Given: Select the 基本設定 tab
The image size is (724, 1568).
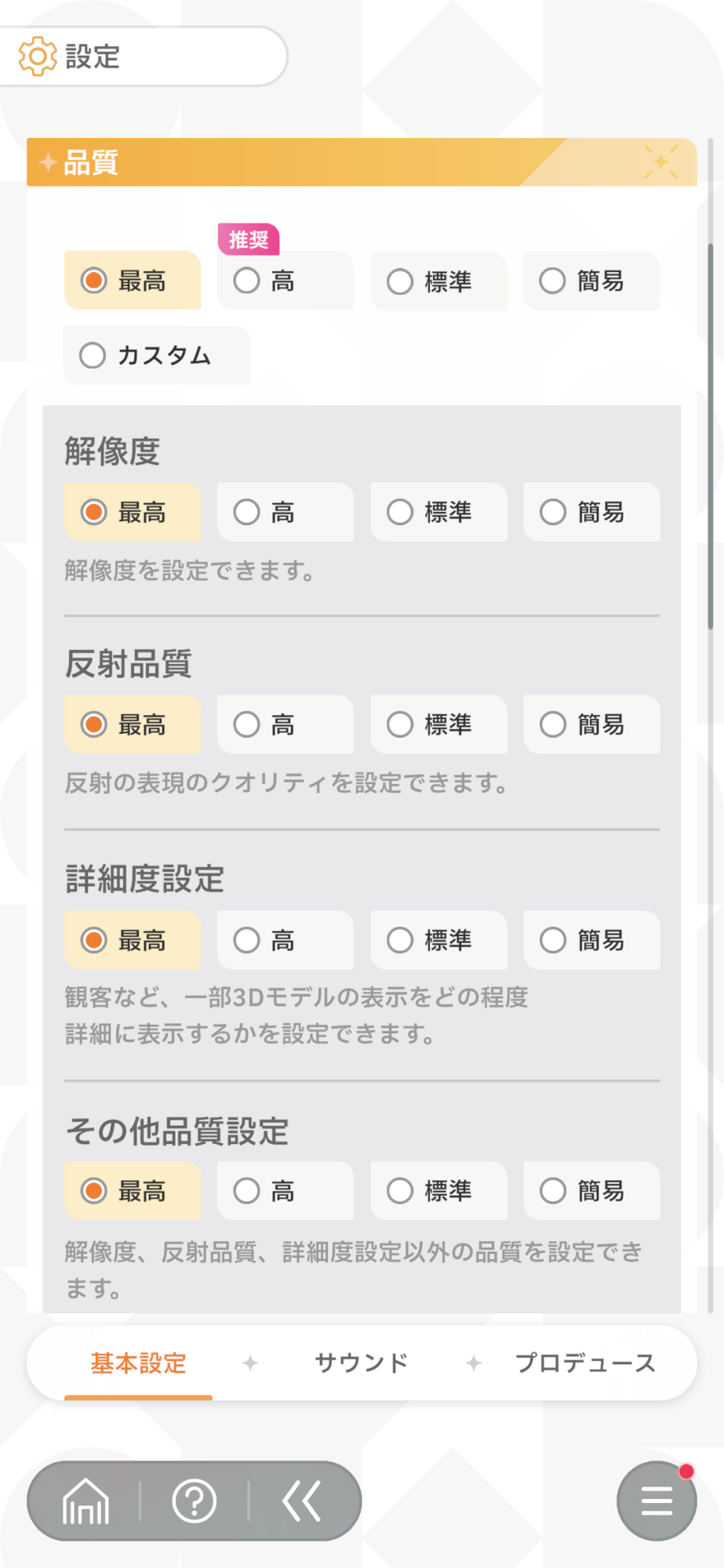Looking at the screenshot, I should [138, 1363].
